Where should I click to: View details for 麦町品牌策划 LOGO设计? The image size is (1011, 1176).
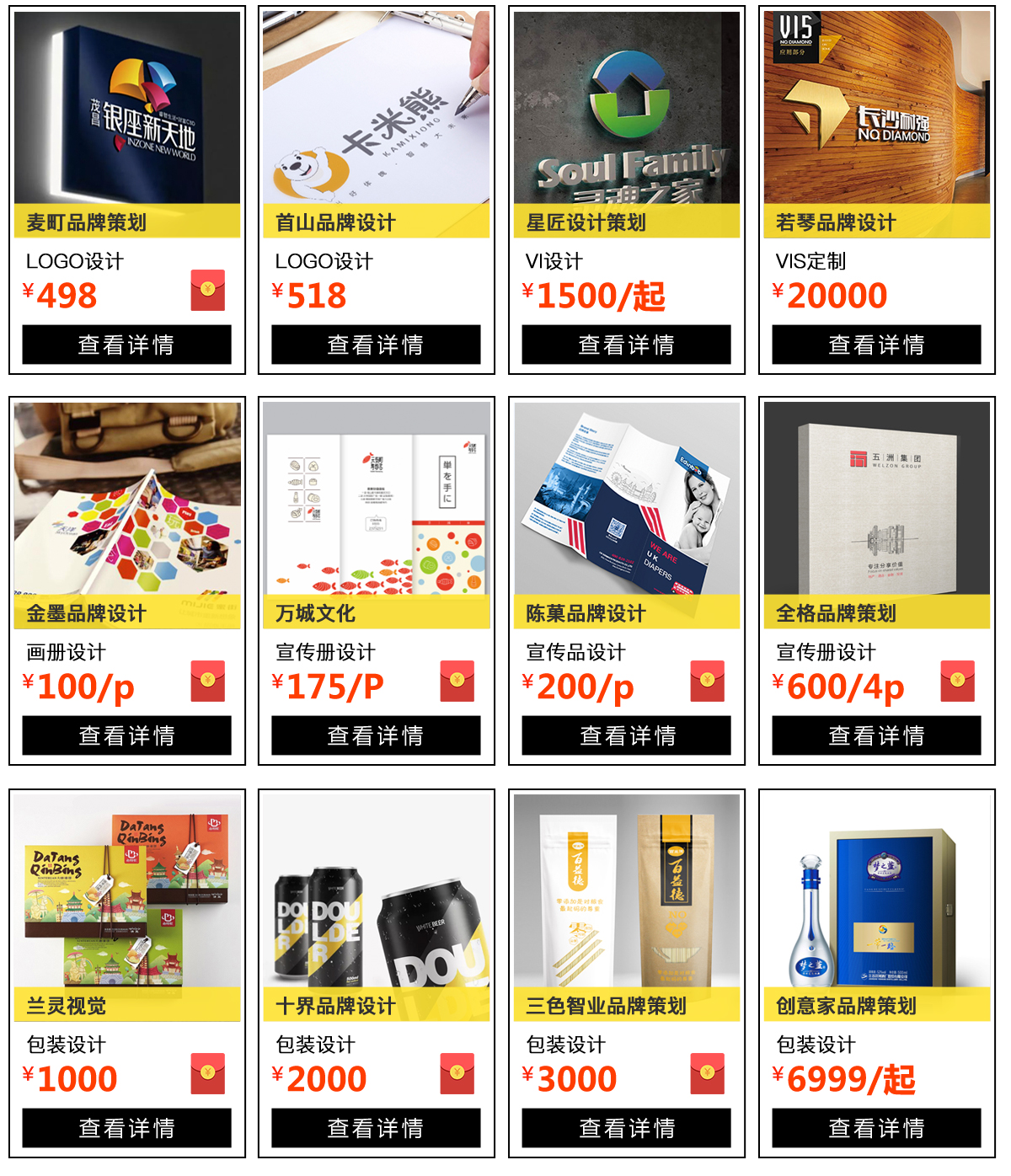(x=126, y=345)
